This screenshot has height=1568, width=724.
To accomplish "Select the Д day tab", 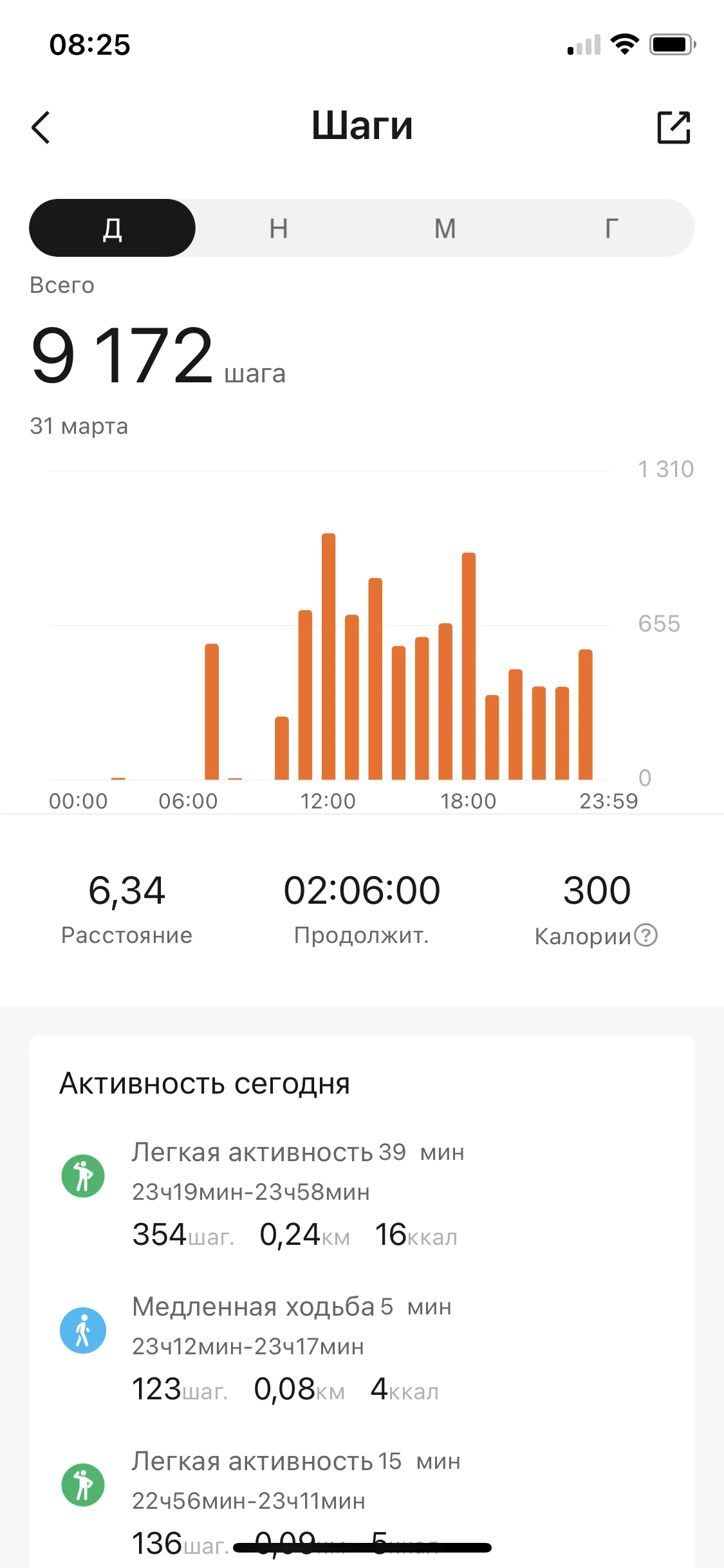I will (x=112, y=228).
